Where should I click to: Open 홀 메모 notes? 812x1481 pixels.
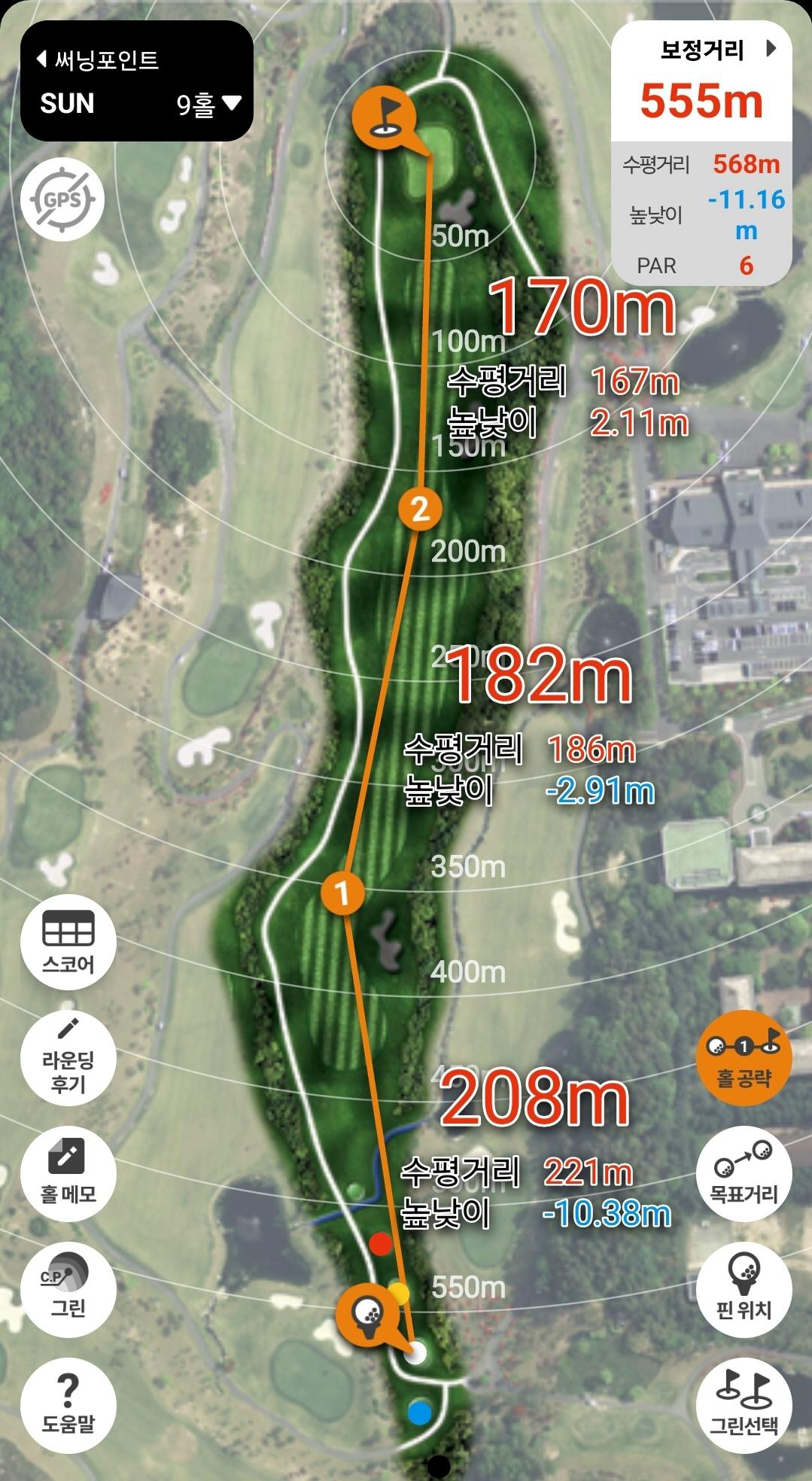click(x=68, y=1172)
